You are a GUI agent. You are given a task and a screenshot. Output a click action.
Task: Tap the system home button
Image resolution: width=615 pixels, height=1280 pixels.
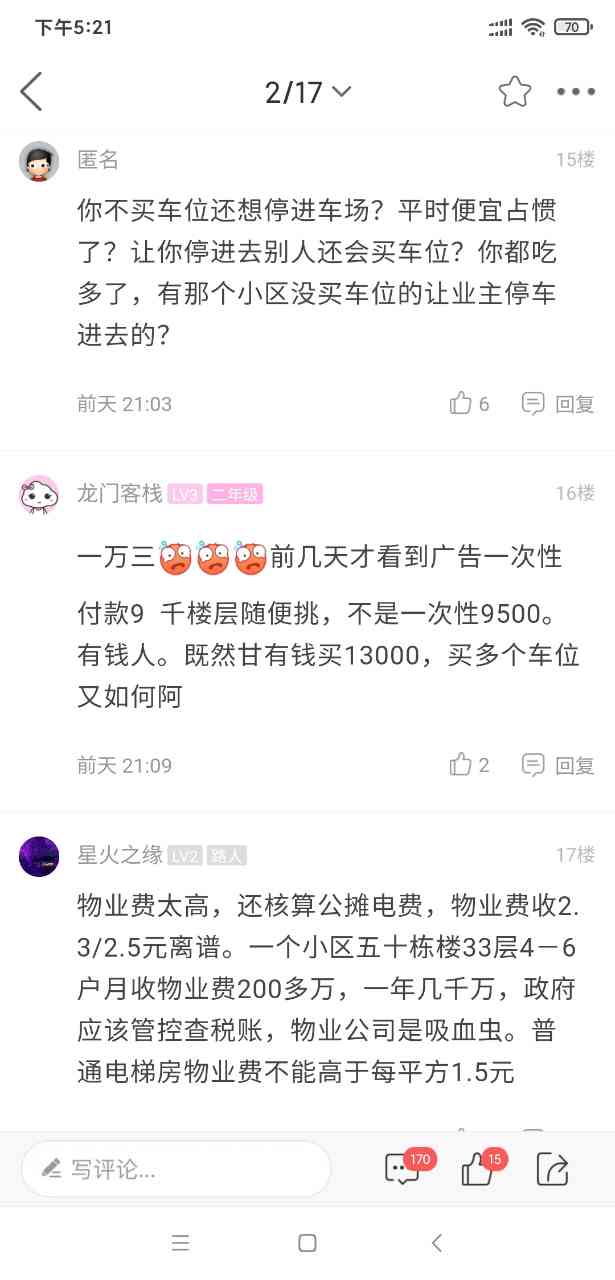(x=307, y=1243)
